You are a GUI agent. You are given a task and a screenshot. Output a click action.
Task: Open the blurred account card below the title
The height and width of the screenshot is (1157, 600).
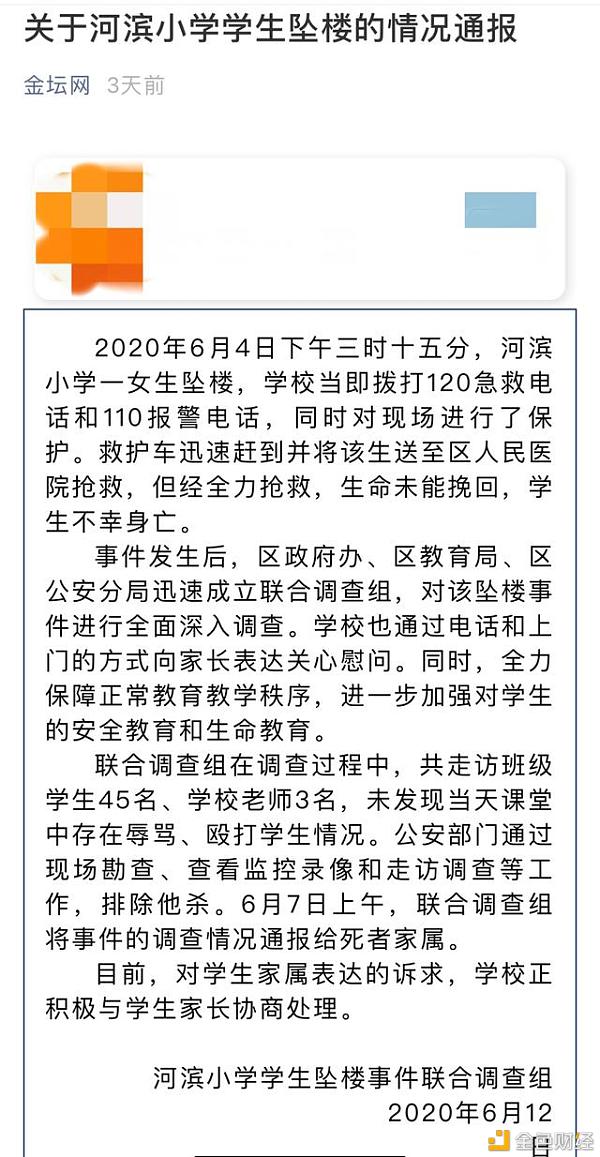coord(300,229)
